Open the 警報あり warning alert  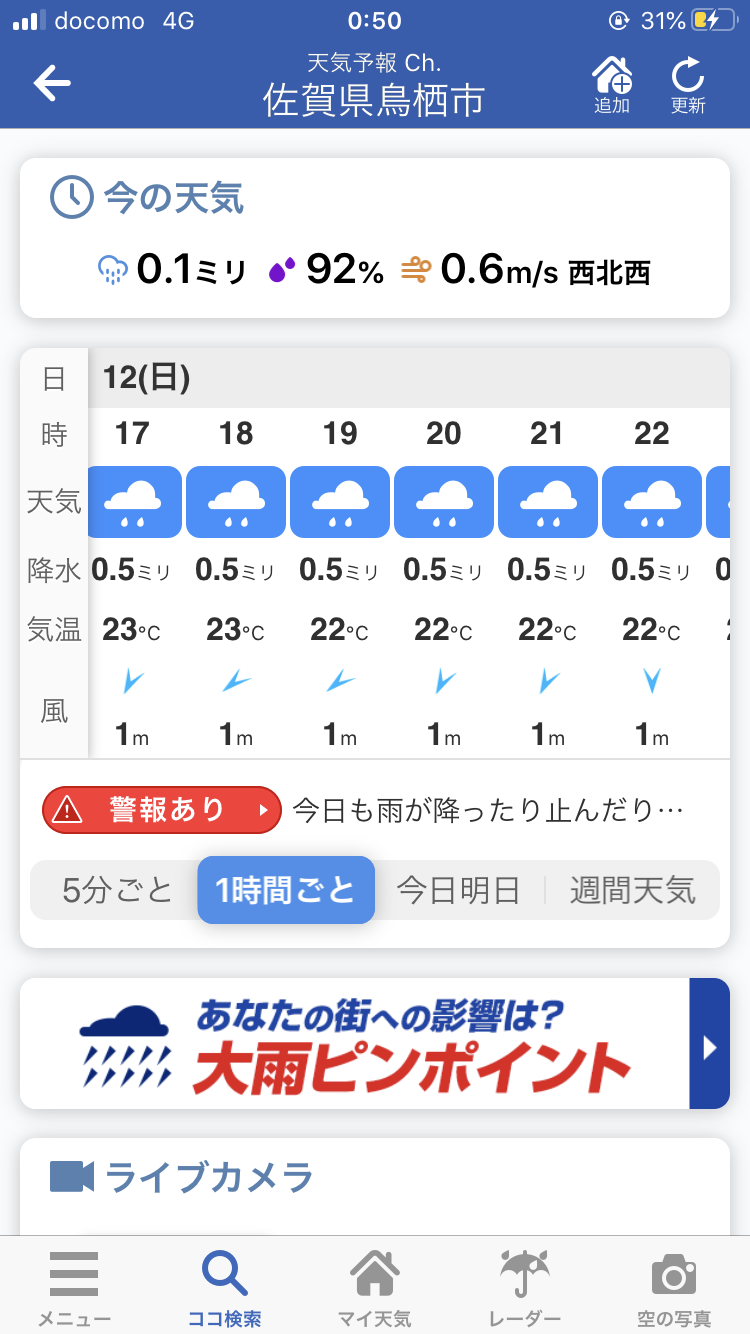pyautogui.click(x=162, y=809)
